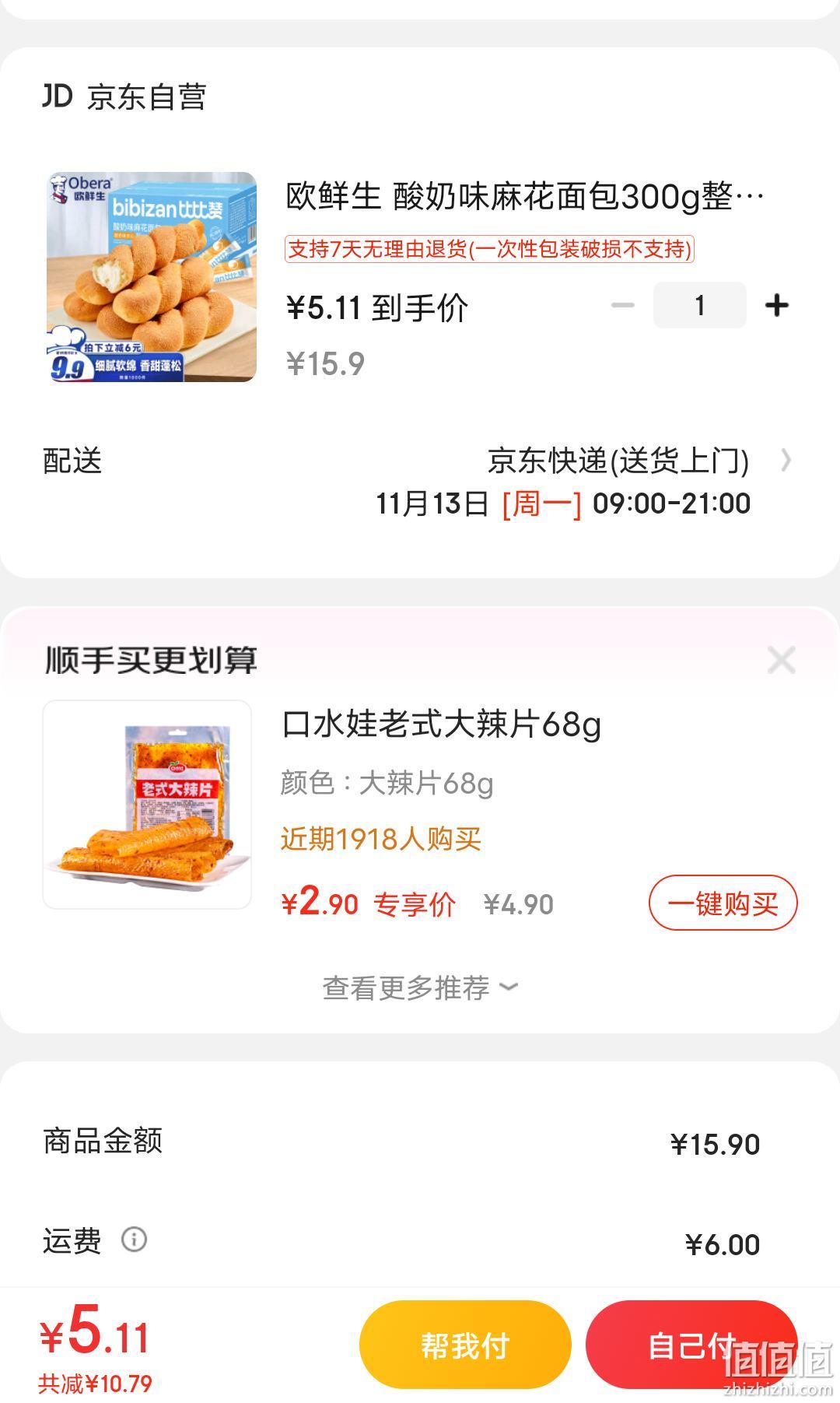The height and width of the screenshot is (1403, 840).
Task: Open the 口水娃老式大辣片 product image
Action: [147, 805]
